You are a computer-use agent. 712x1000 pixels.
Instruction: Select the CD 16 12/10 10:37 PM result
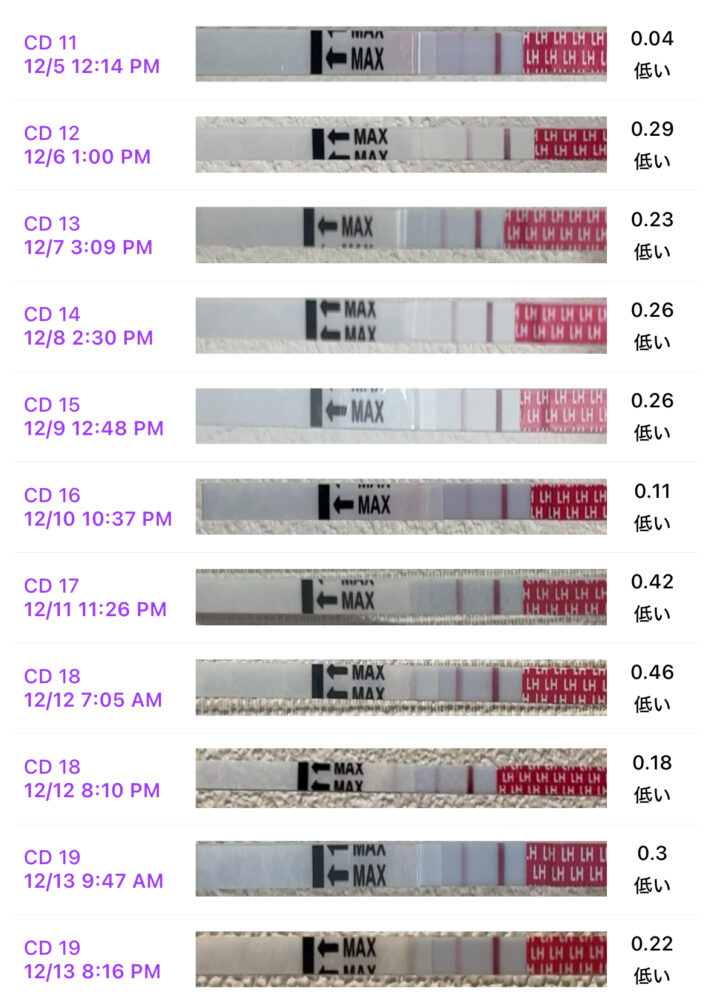click(97, 507)
